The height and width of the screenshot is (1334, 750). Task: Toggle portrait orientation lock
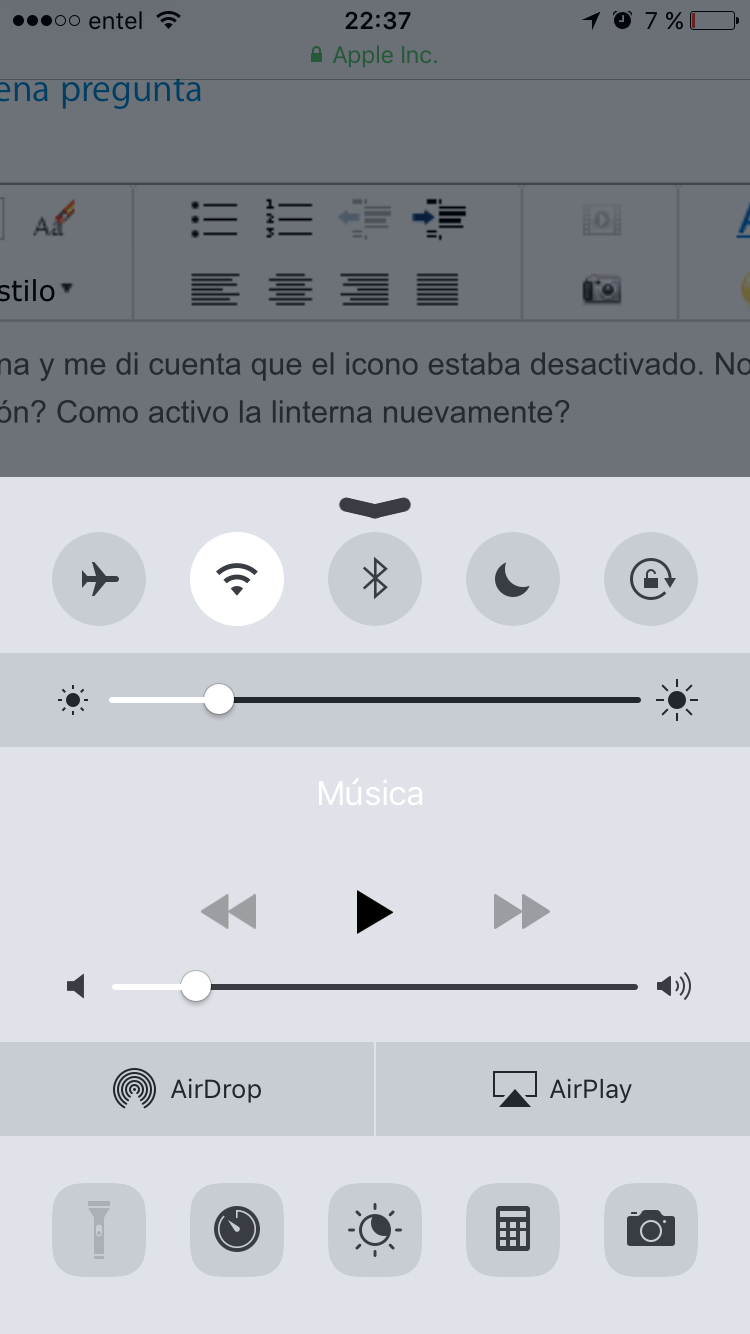coord(651,579)
